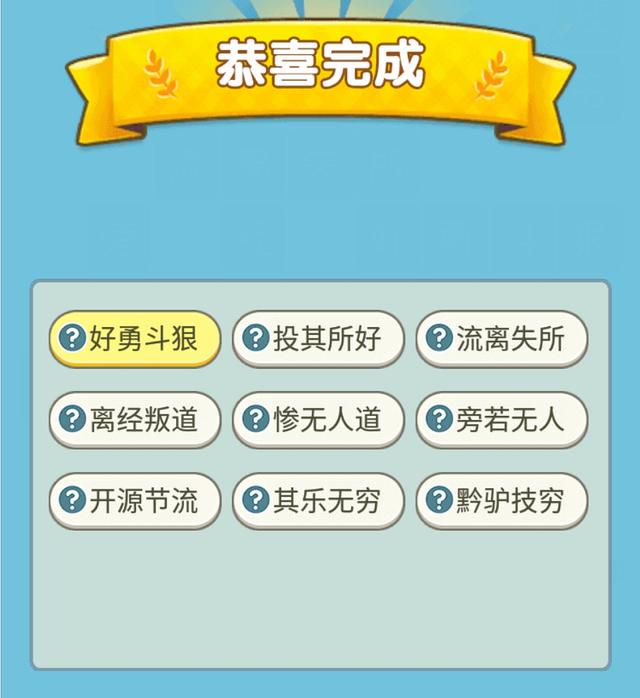Tap the 流离失所 idiom chip
This screenshot has width=640, height=698.
(x=501, y=338)
